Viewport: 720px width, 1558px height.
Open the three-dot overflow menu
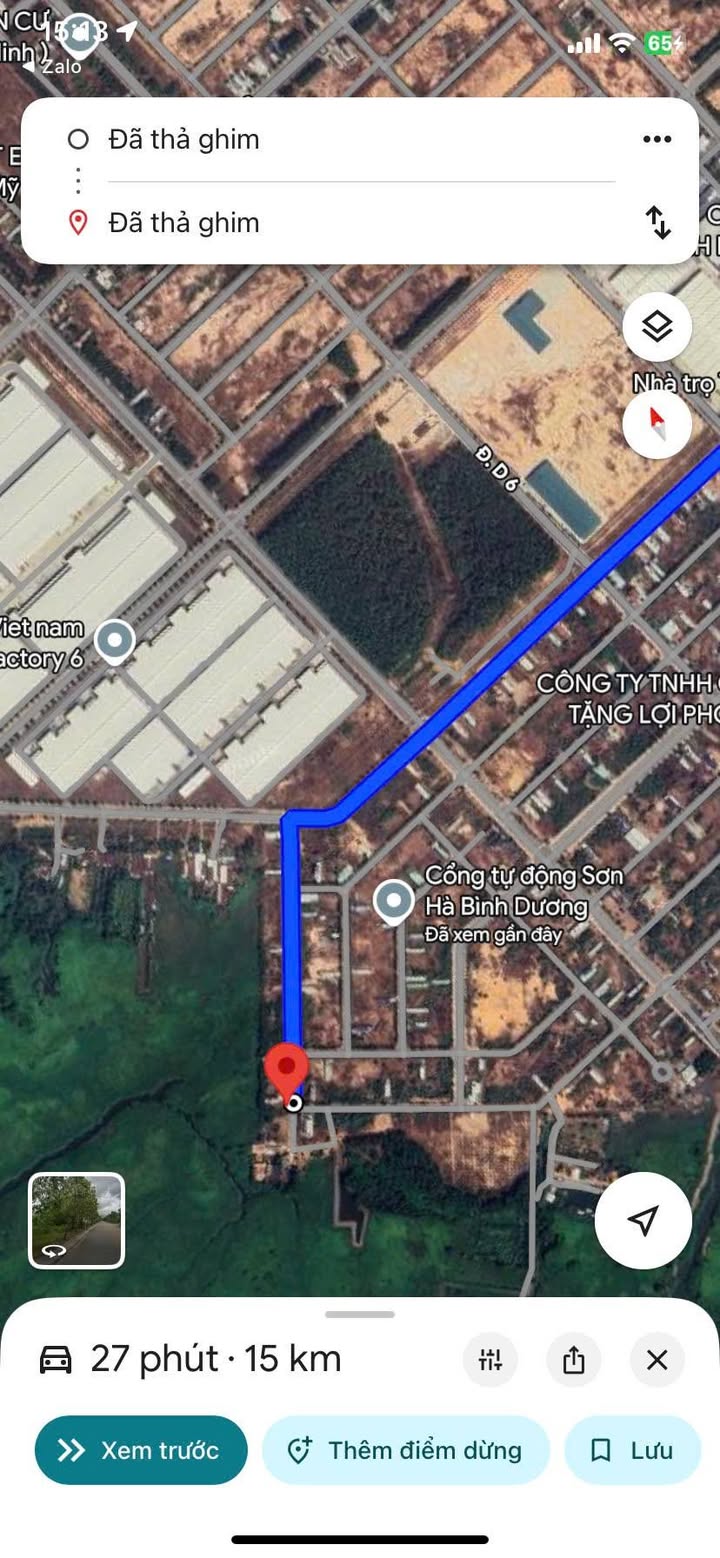(x=657, y=140)
